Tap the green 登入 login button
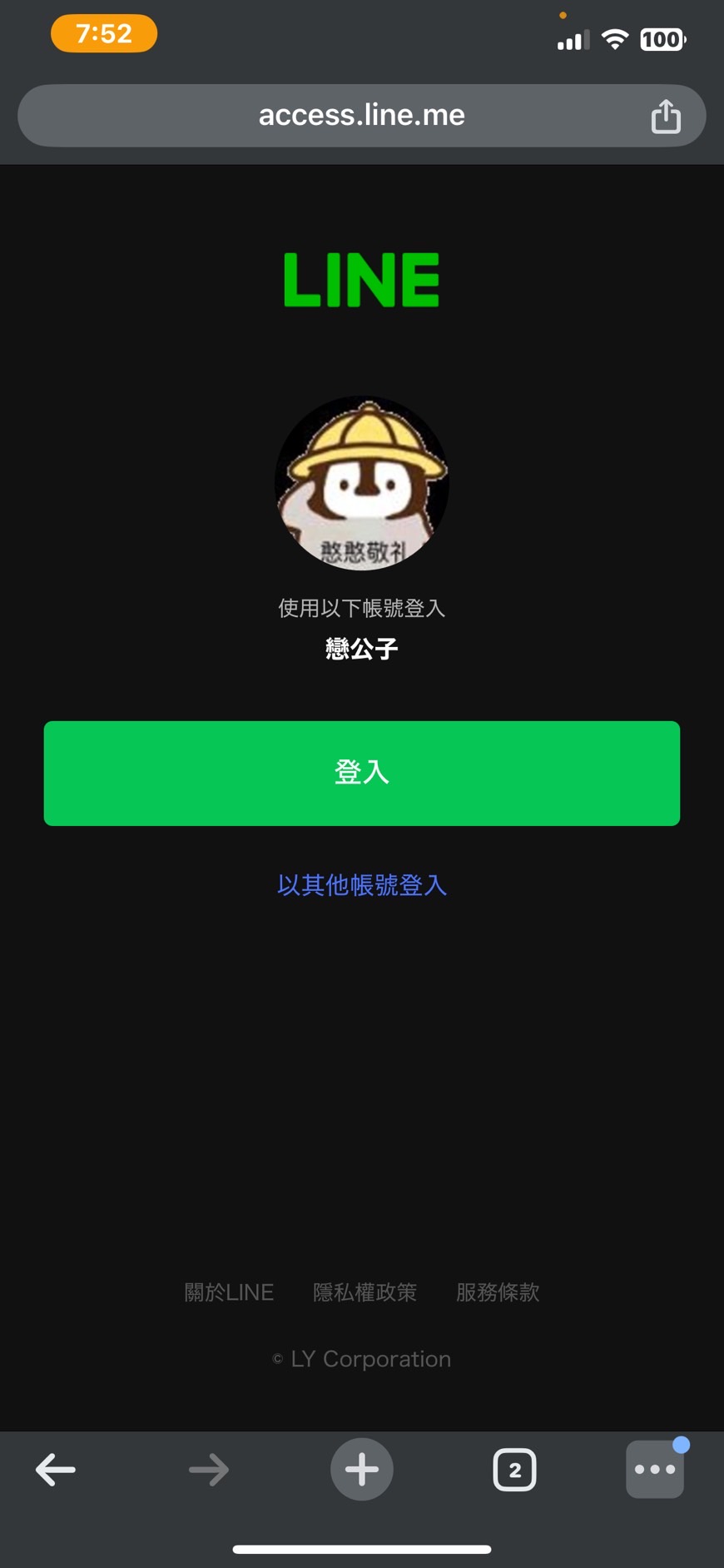This screenshot has height=1568, width=724. click(x=362, y=773)
